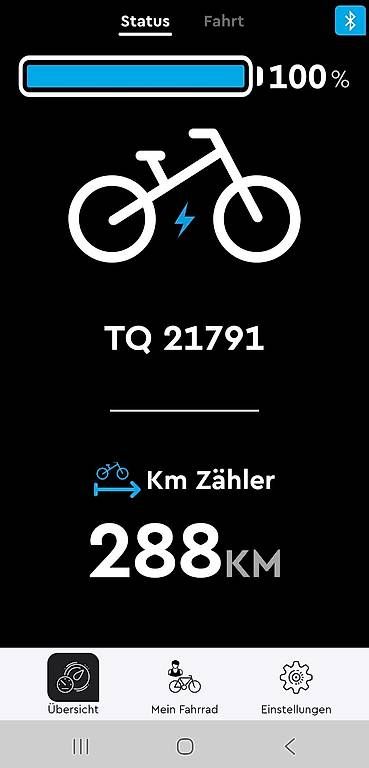Select the Status tab
Screen dimensions: 369x768
pyautogui.click(x=145, y=22)
